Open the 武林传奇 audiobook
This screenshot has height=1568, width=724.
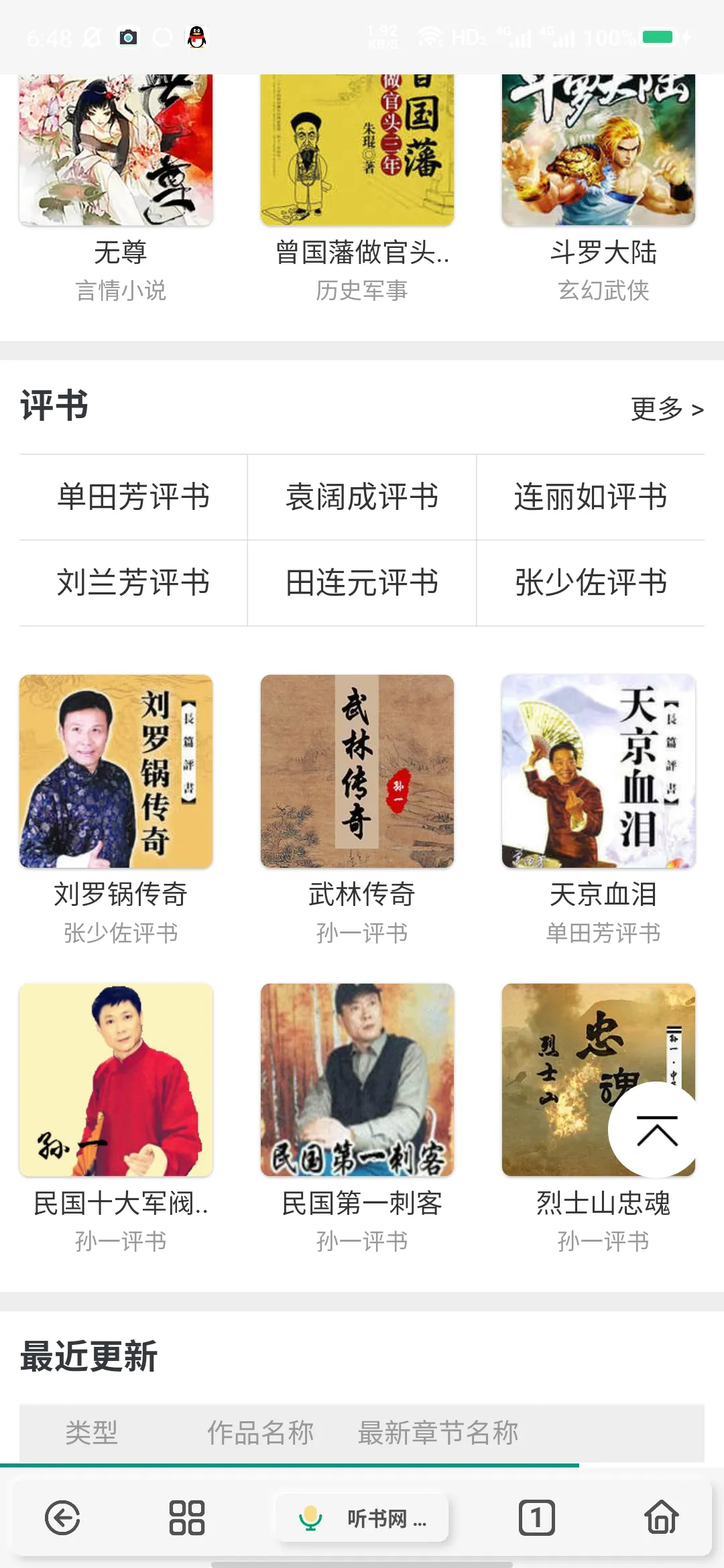357,771
